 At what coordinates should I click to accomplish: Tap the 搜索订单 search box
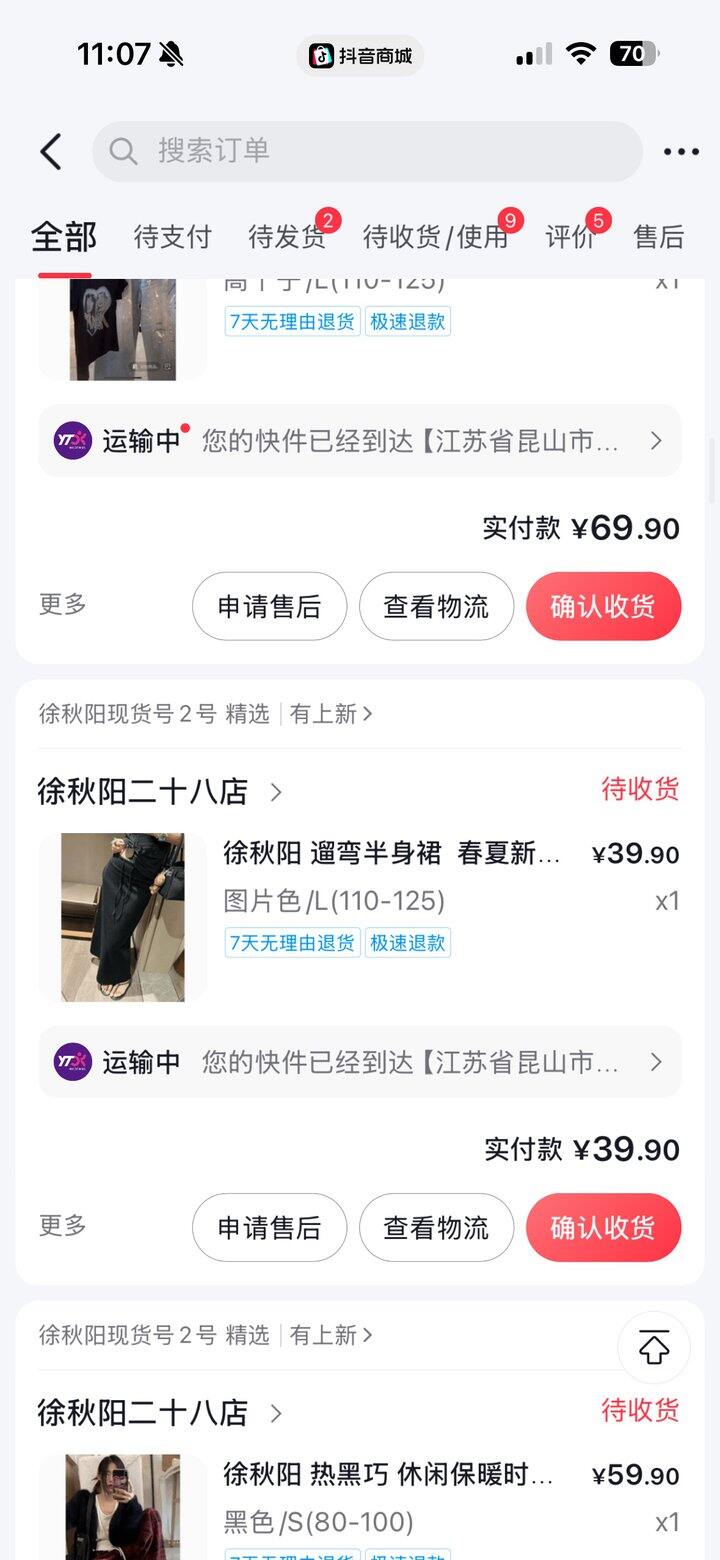pyautogui.click(x=367, y=152)
